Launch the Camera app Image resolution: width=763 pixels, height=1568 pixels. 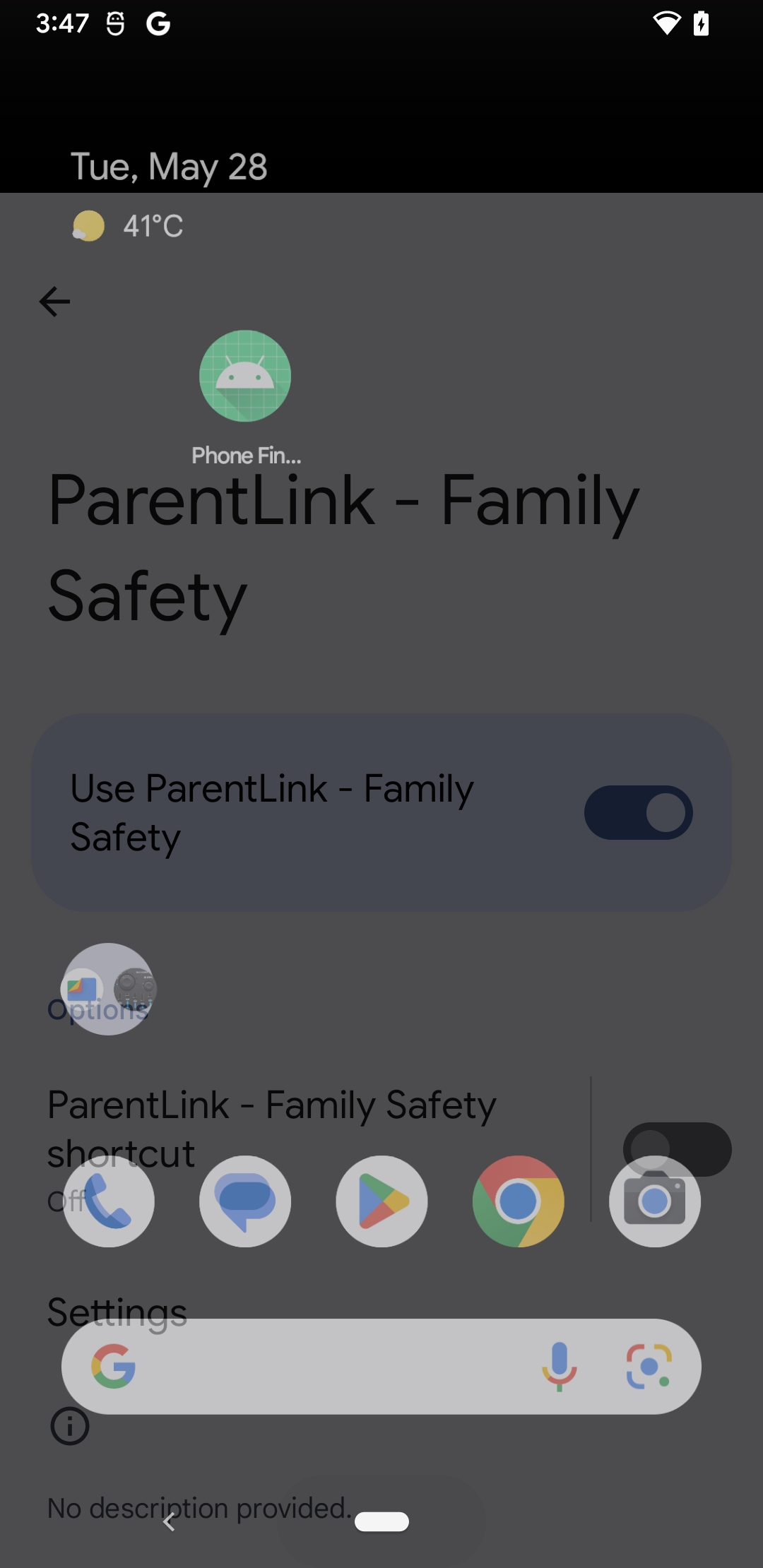coord(655,1201)
